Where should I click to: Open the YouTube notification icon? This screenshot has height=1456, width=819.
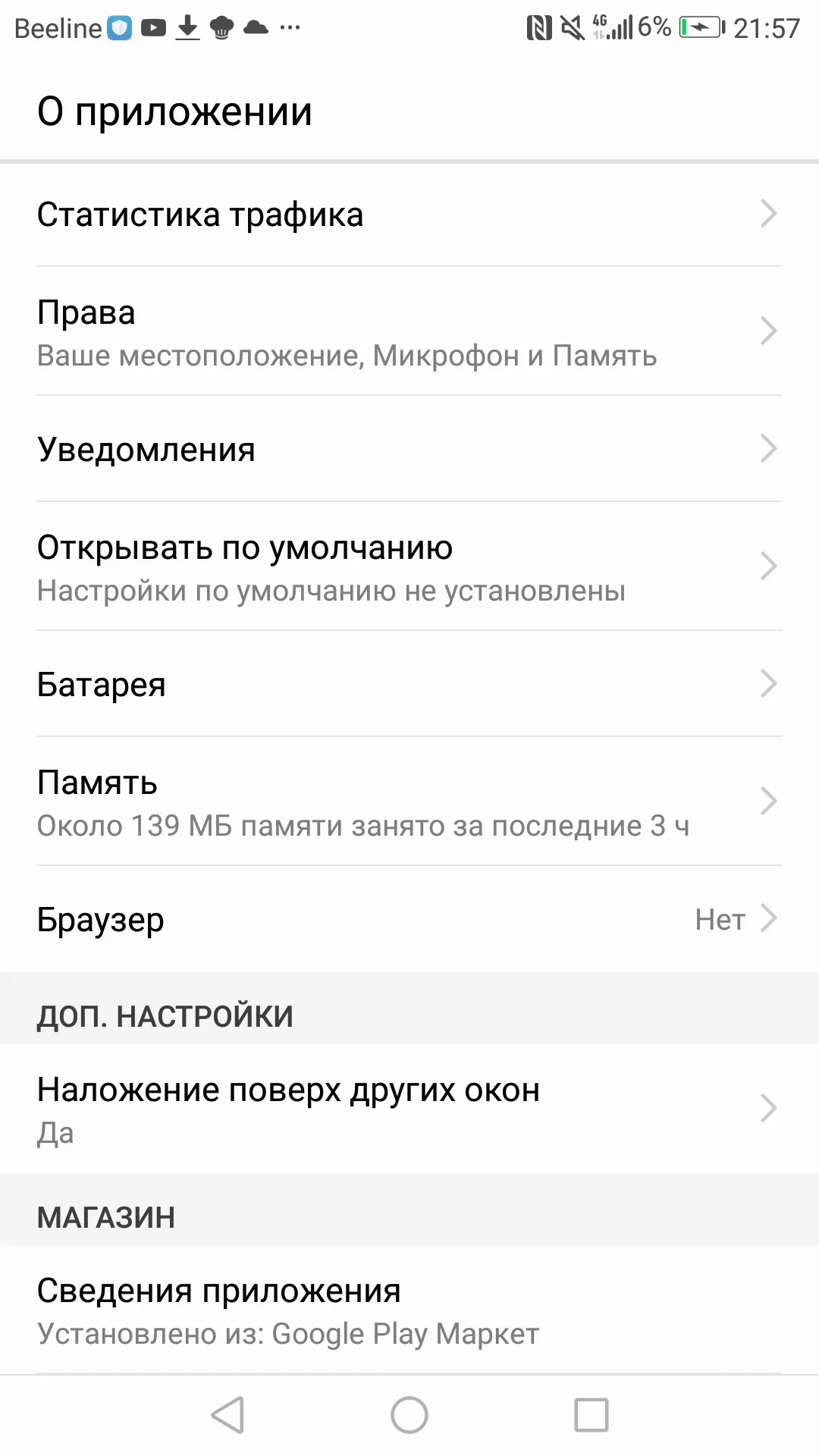click(155, 28)
